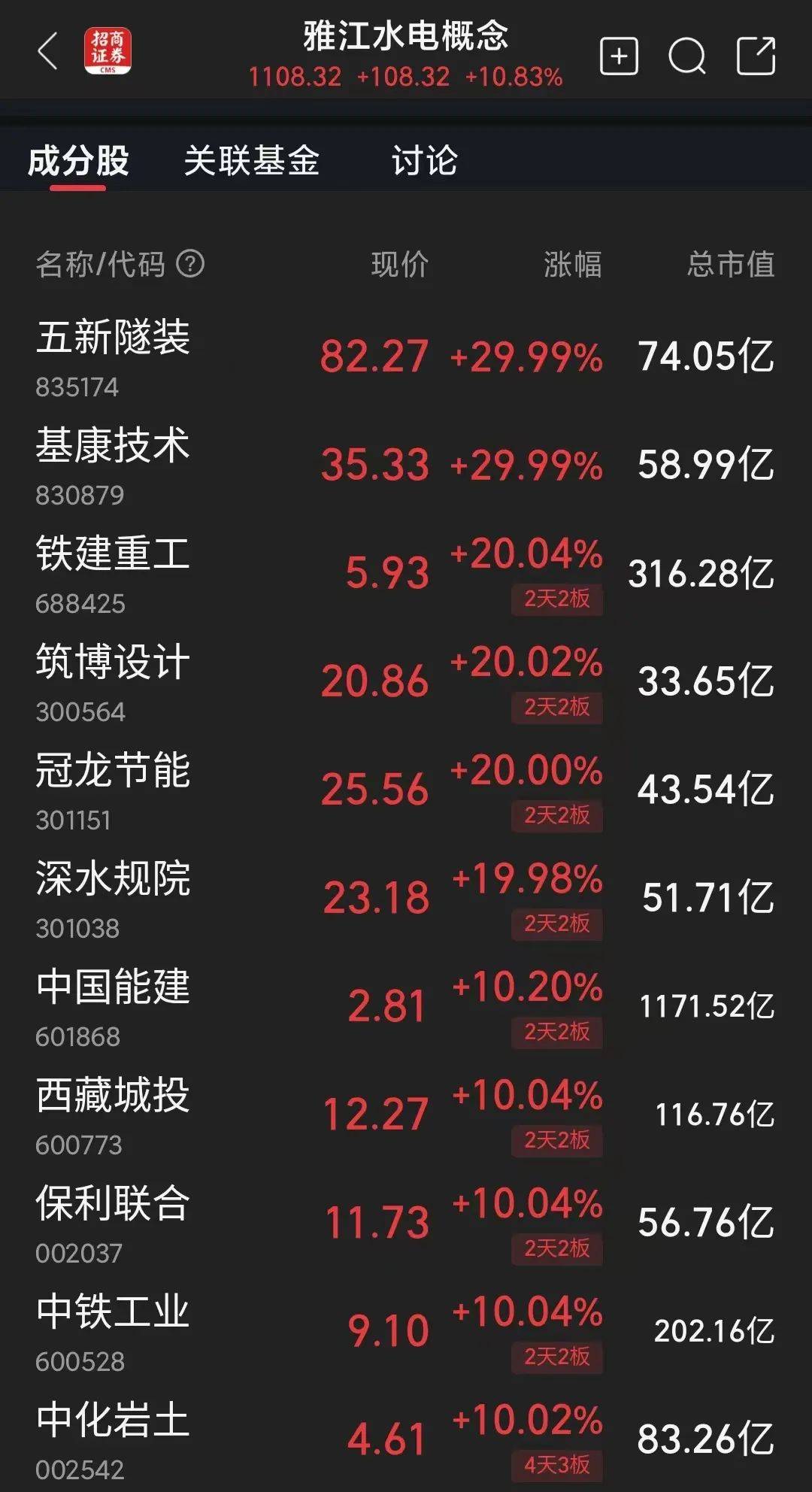This screenshot has height=1492, width=812.
Task: Open stock 五新隧装 835174
Action: pos(406,357)
